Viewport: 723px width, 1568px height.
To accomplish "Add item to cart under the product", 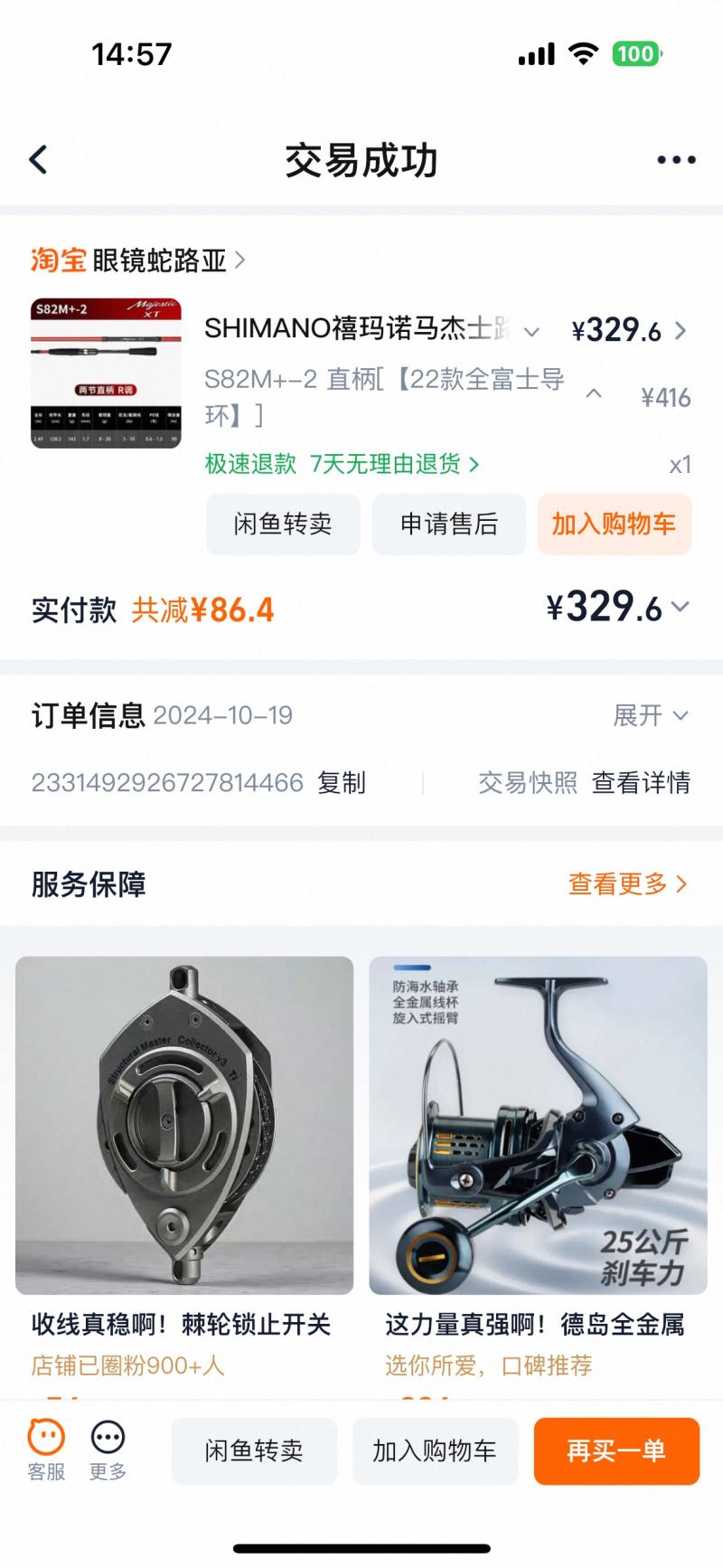I will coord(615,524).
